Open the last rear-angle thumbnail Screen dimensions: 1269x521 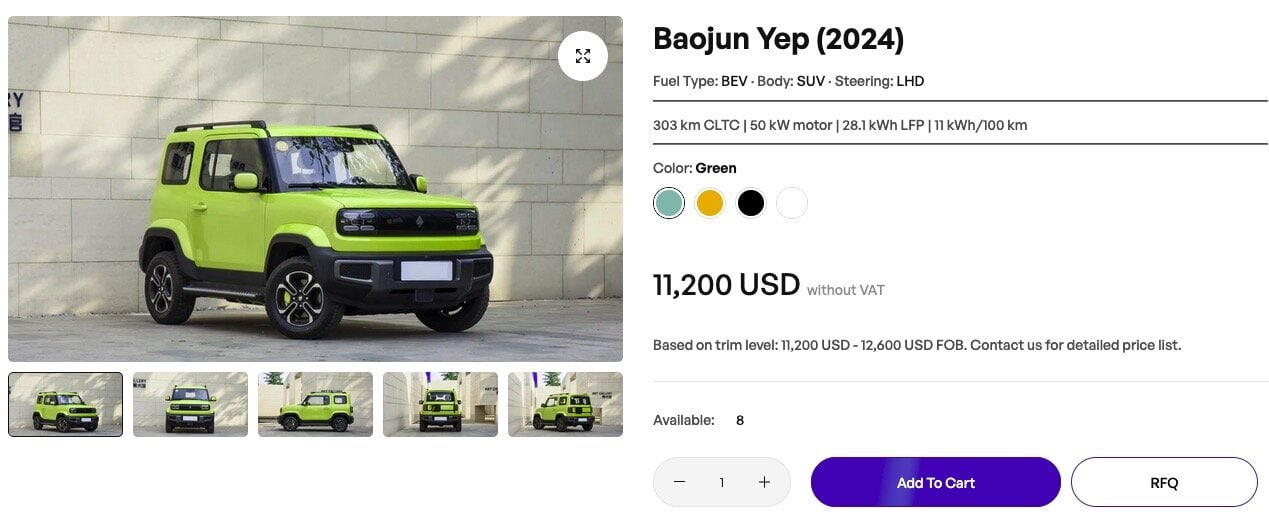pyautogui.click(x=565, y=404)
